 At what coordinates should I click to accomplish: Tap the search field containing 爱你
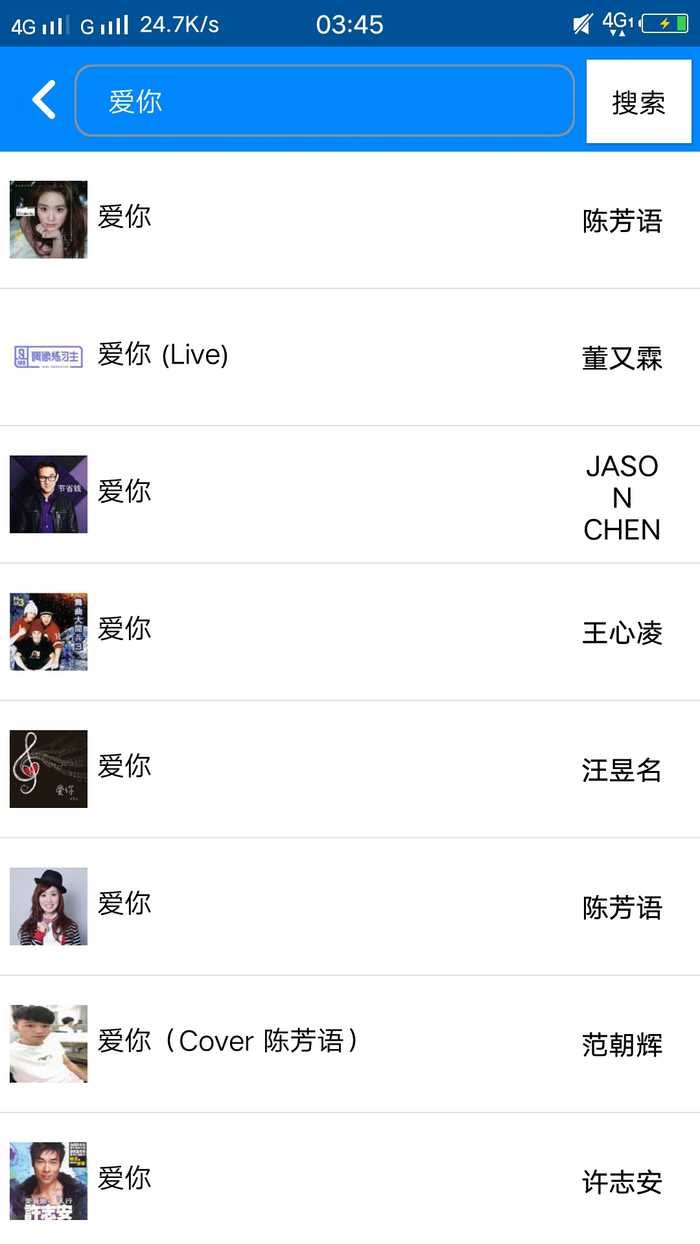pos(324,100)
